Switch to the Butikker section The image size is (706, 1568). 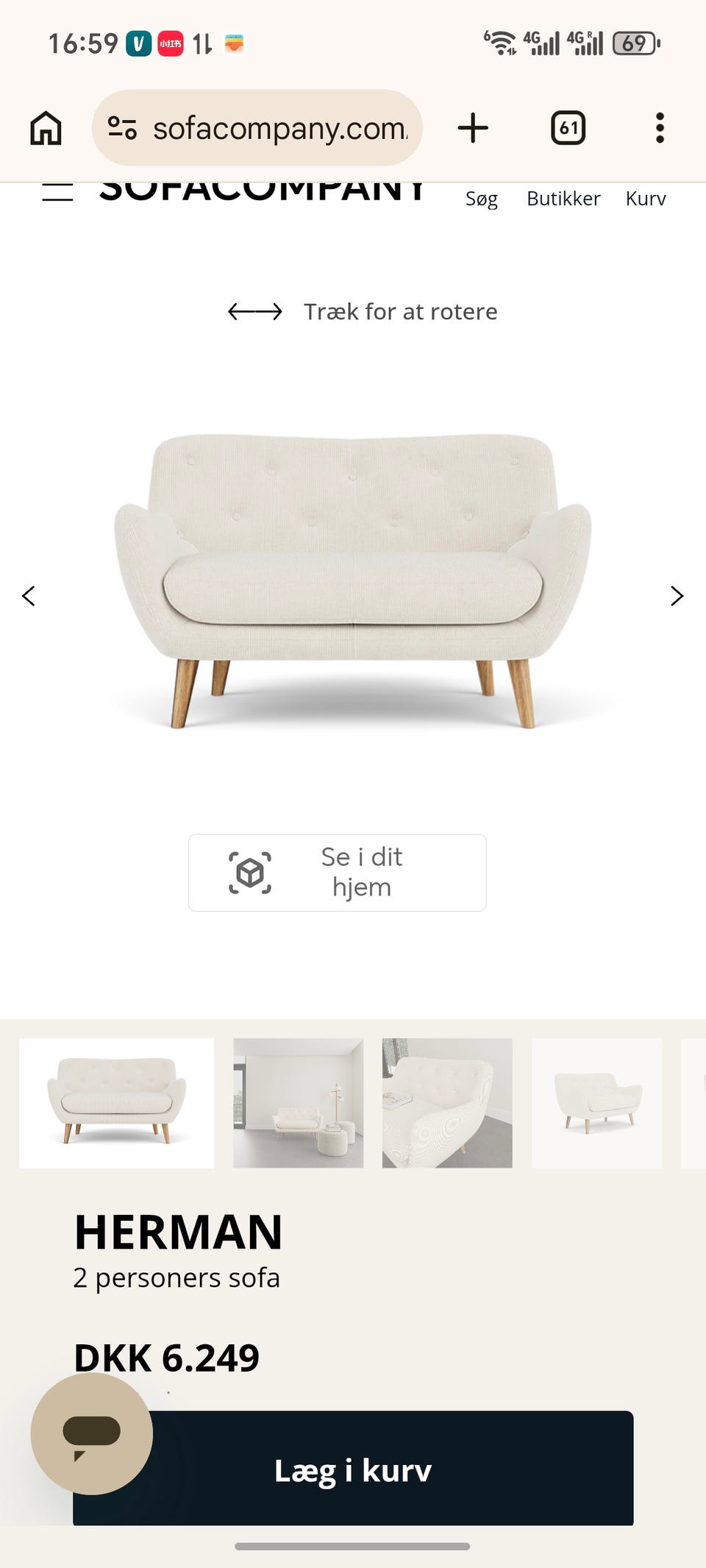pos(563,198)
